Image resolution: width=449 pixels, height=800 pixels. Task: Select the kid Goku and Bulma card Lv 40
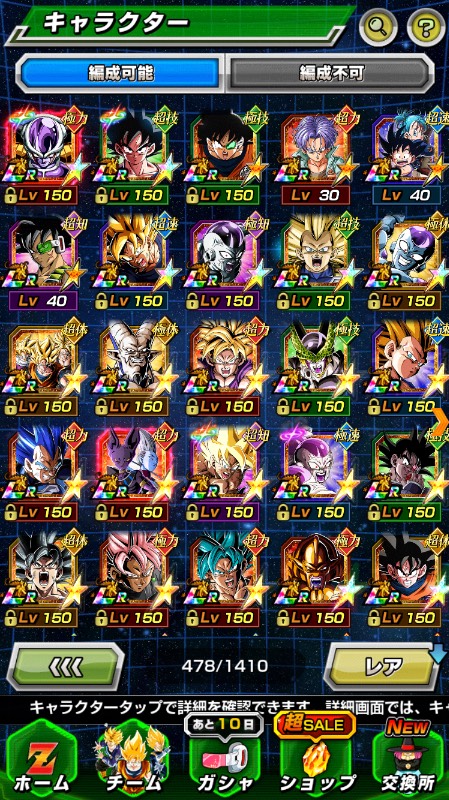pos(407,156)
